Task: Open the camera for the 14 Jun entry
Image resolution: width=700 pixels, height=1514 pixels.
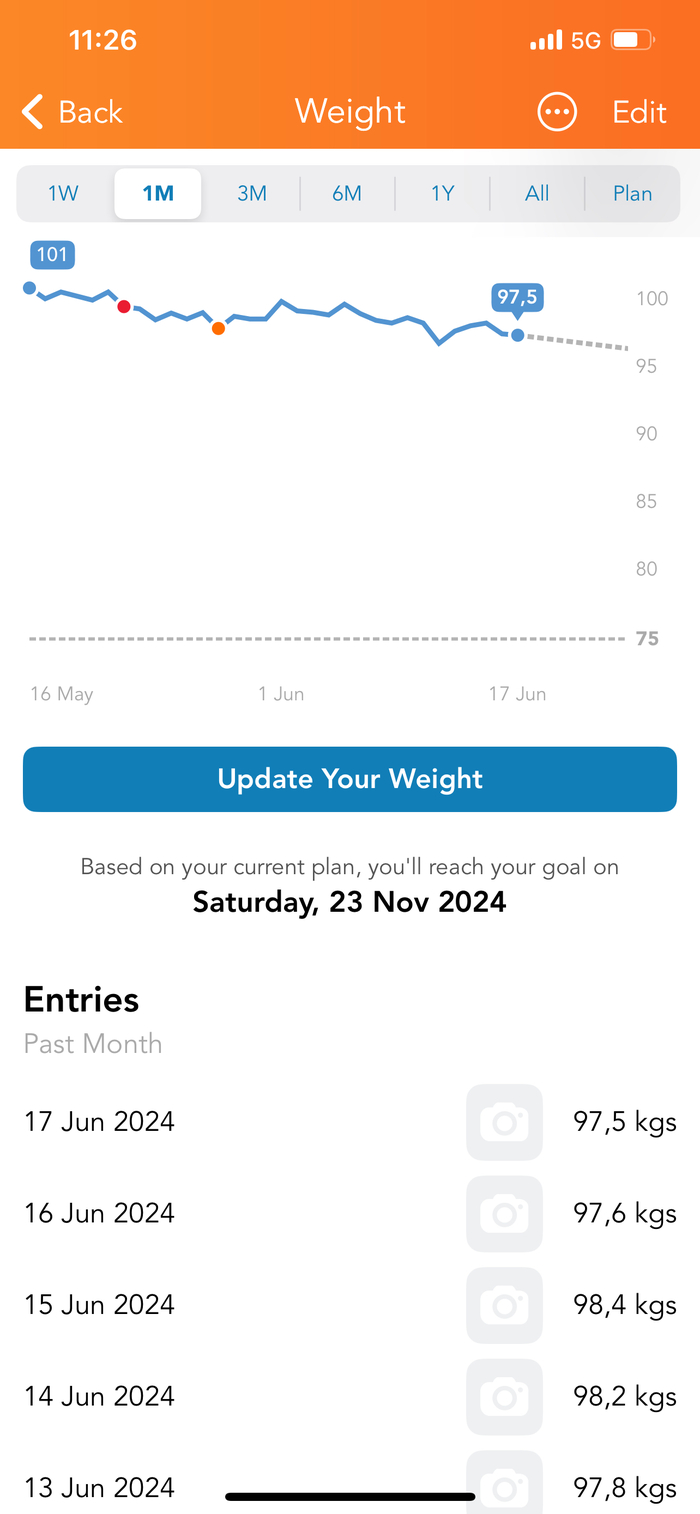Action: point(504,1397)
